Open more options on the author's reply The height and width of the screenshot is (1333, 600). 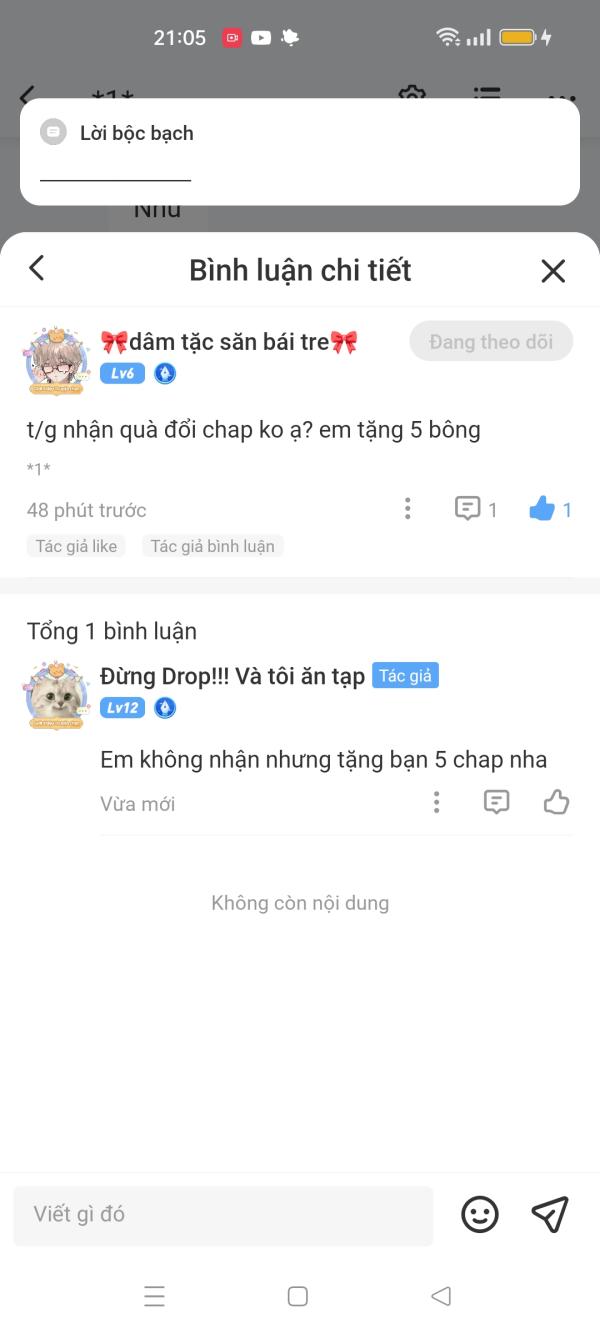[436, 802]
